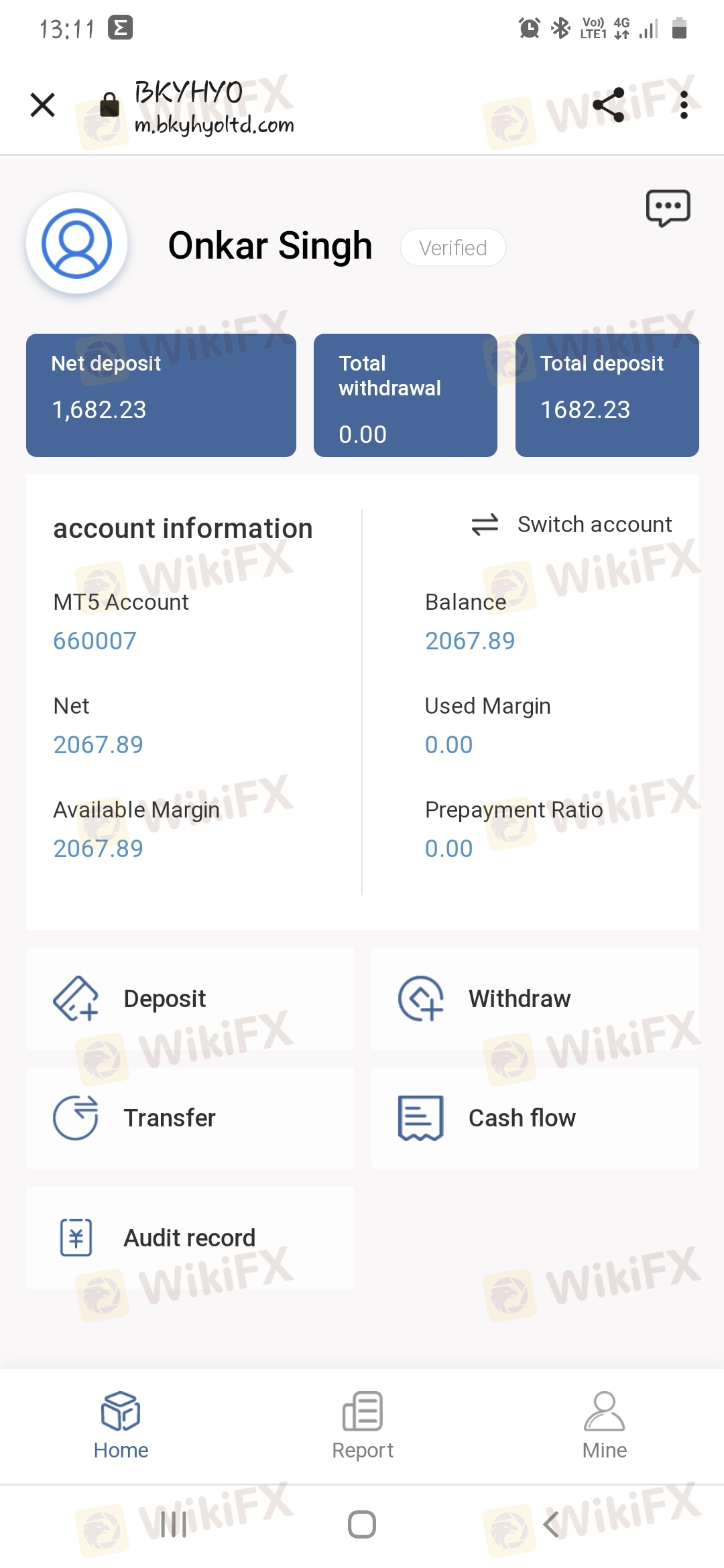724x1568 pixels.
Task: Switch to the Mine tab
Action: click(x=604, y=1425)
